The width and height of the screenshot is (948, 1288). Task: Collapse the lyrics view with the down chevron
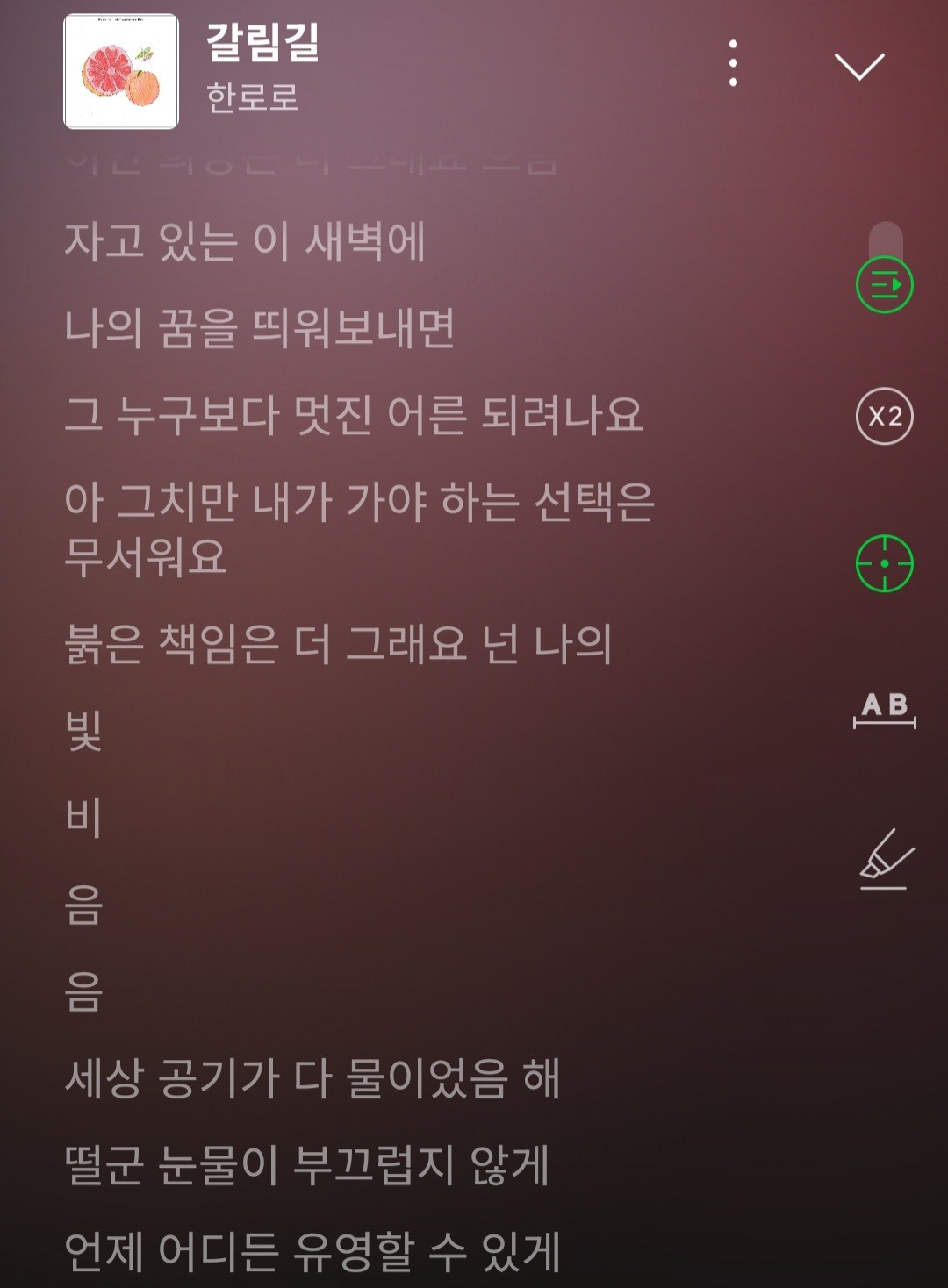coord(858,66)
